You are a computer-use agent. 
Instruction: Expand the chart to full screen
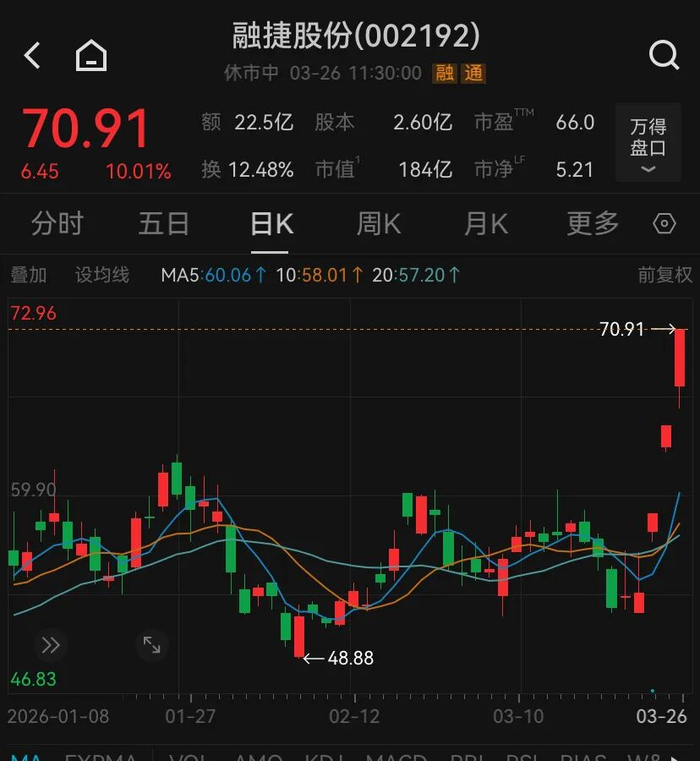click(151, 645)
